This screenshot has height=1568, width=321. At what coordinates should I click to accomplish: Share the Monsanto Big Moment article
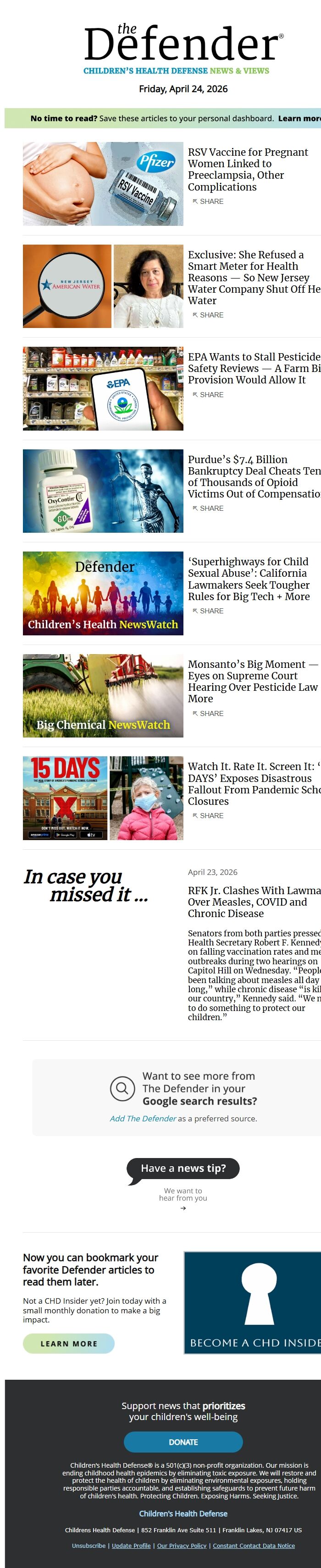pyautogui.click(x=208, y=713)
